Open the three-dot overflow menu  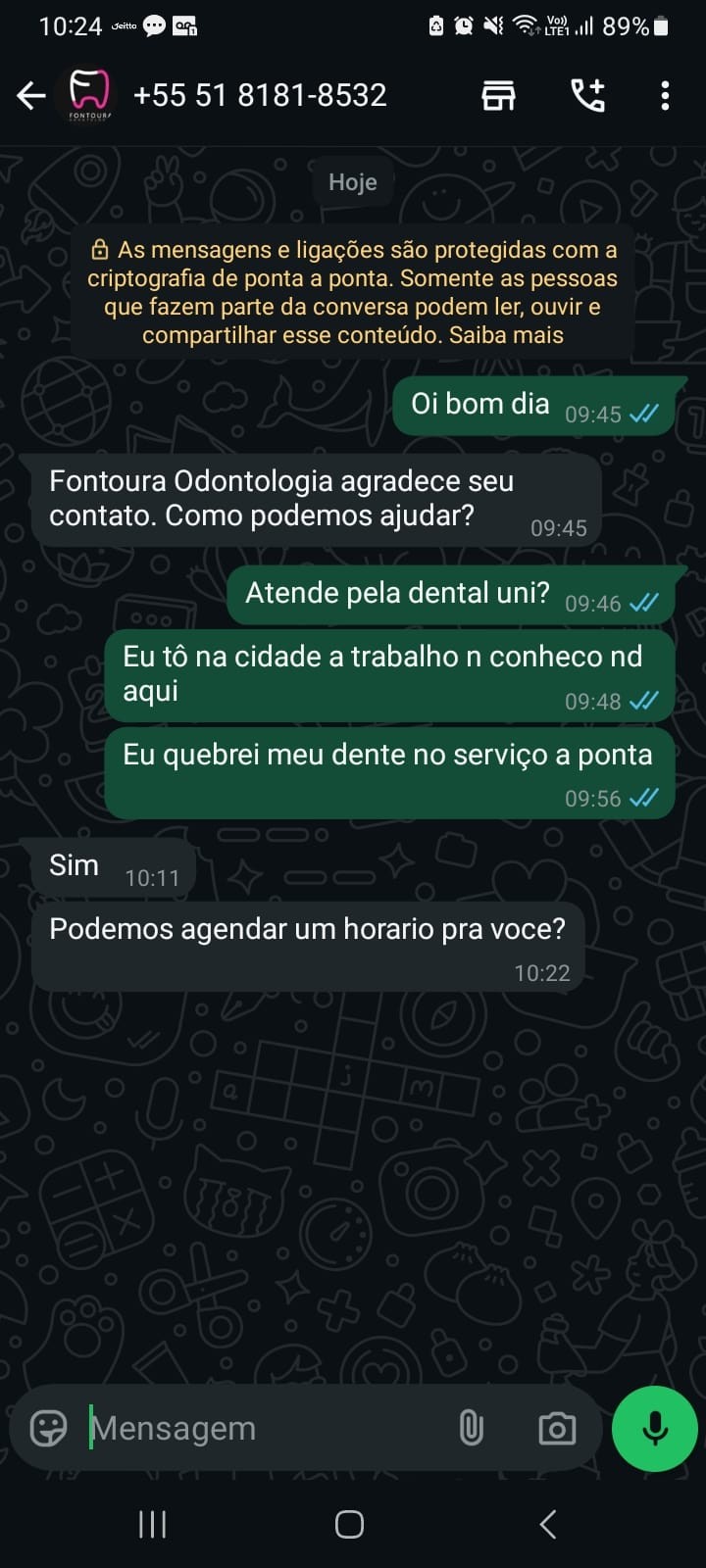click(665, 95)
